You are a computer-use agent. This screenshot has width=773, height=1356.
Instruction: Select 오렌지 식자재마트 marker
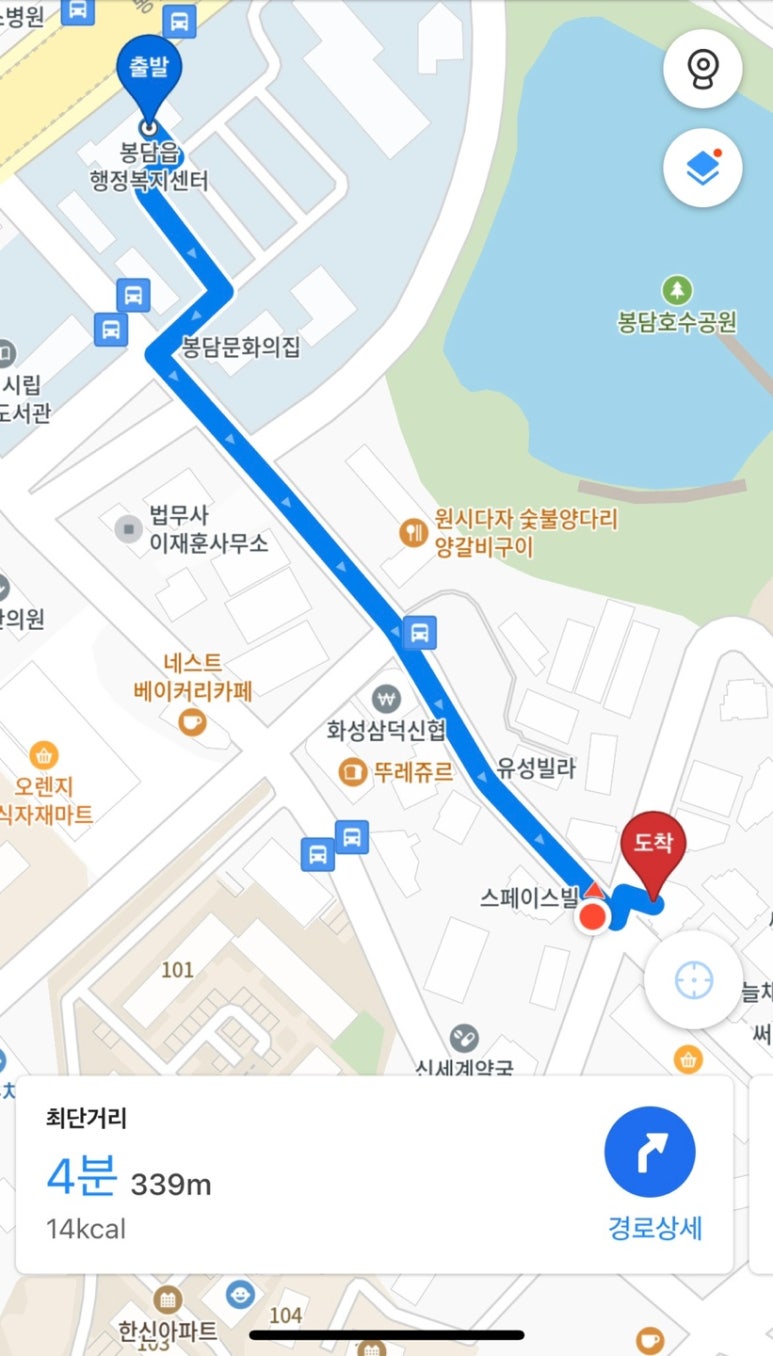point(43,755)
